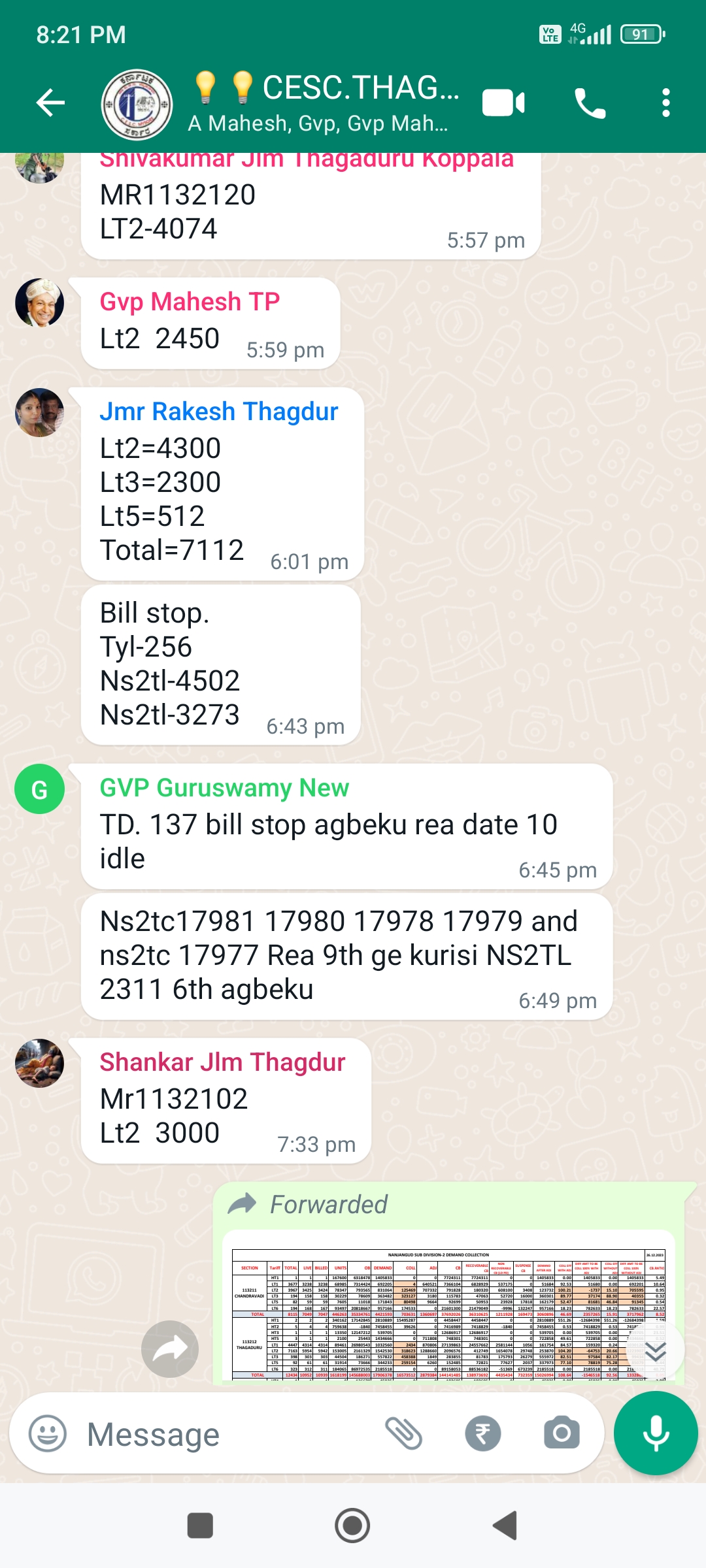Forward the table image using share arrow
Viewport: 706px width, 1568px height.
(170, 1348)
